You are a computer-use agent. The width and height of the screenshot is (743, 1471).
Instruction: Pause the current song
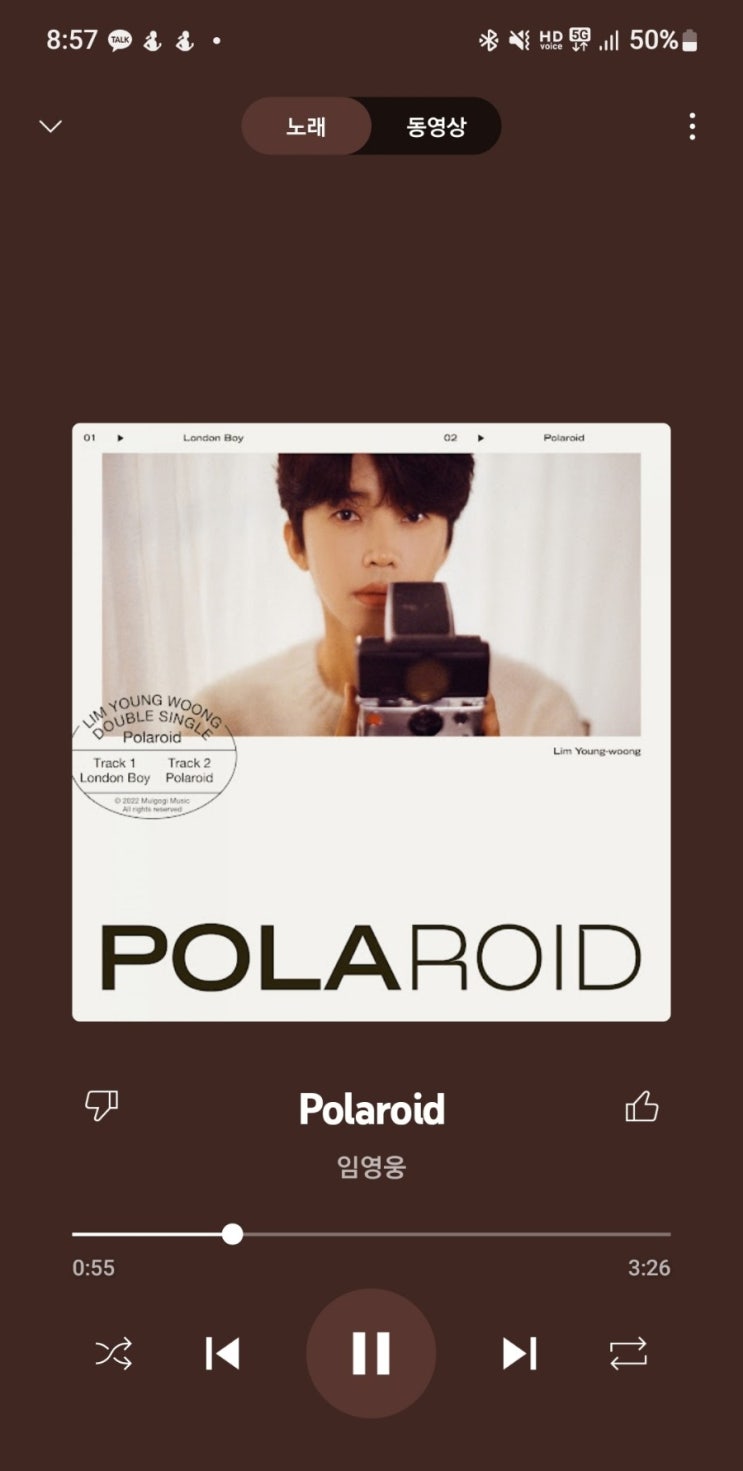[371, 1353]
